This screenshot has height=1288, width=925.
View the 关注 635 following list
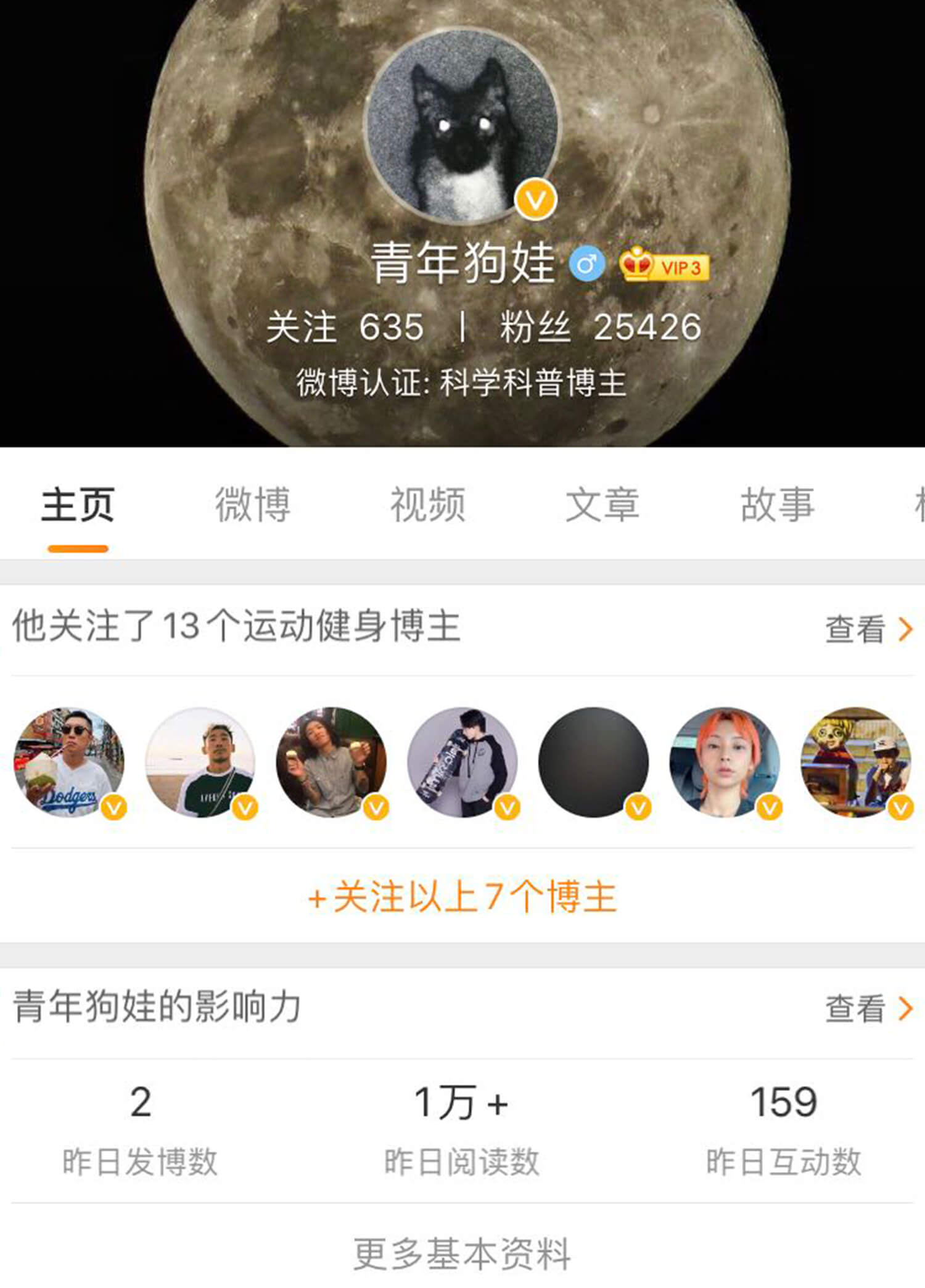pyautogui.click(x=345, y=327)
